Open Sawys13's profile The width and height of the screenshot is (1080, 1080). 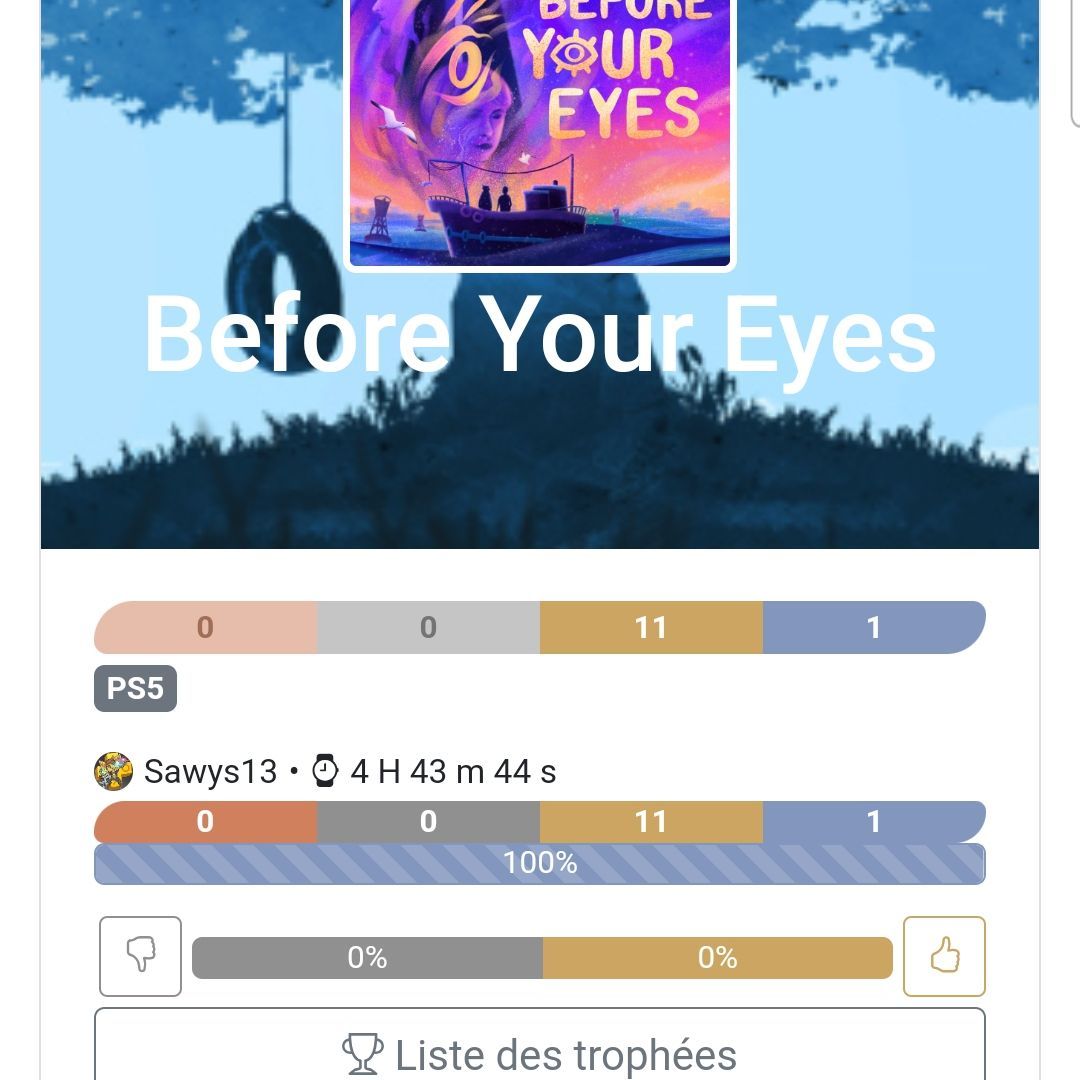209,772
